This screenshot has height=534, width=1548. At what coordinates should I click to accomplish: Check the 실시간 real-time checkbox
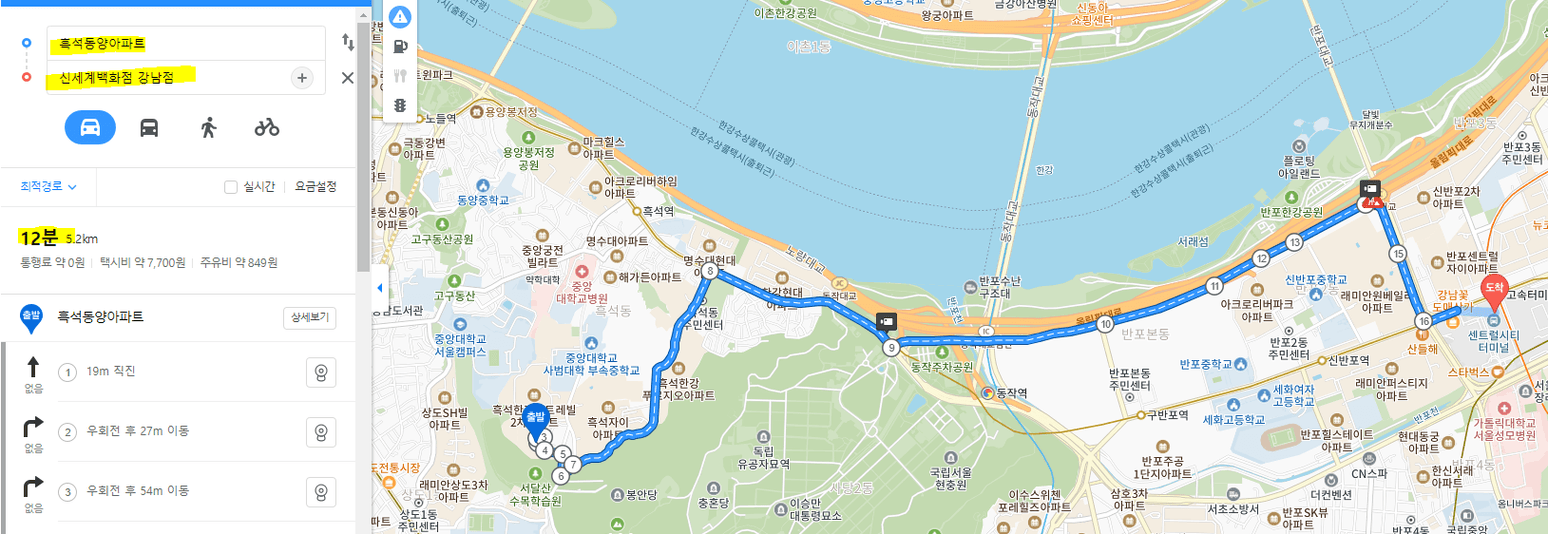[x=231, y=187]
